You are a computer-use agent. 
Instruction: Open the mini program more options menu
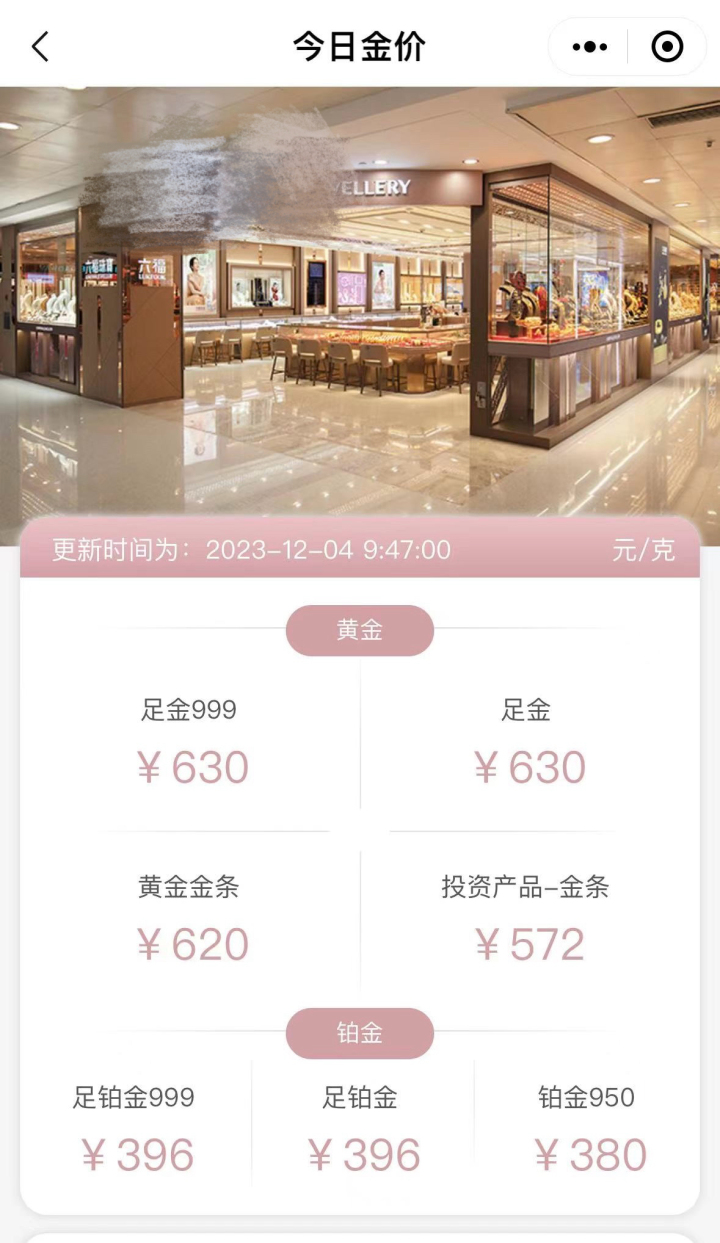tap(590, 46)
